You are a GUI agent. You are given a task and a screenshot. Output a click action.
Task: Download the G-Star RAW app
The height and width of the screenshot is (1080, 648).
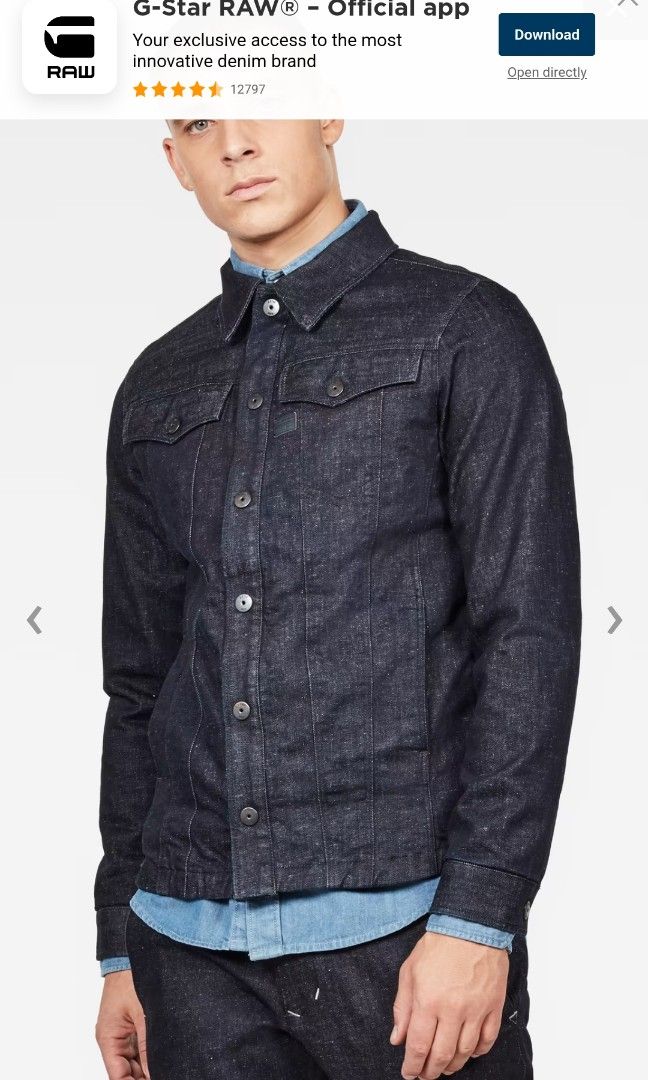coord(546,35)
